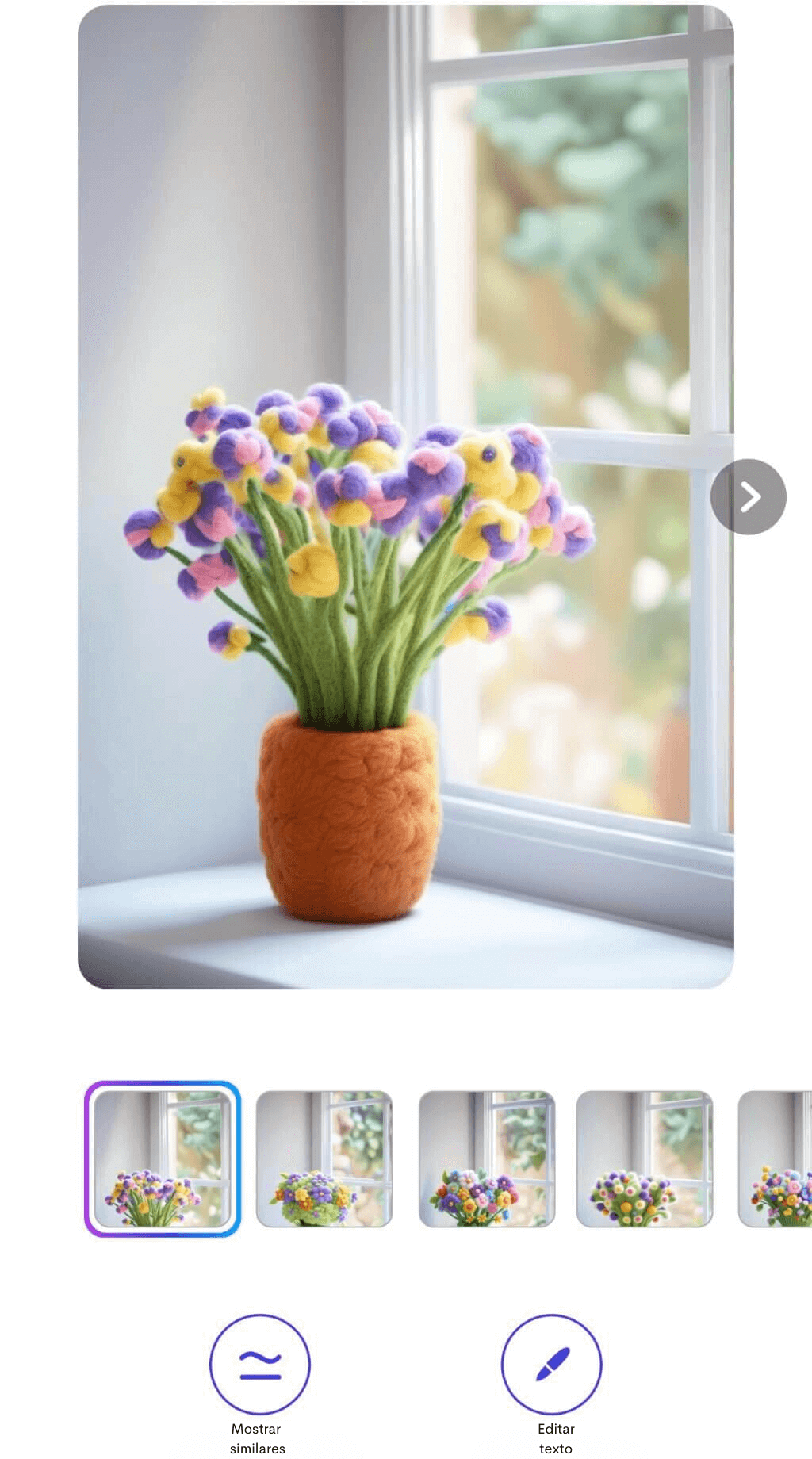812x1459 pixels.
Task: Tap Mostrar similares button
Action: [259, 1364]
